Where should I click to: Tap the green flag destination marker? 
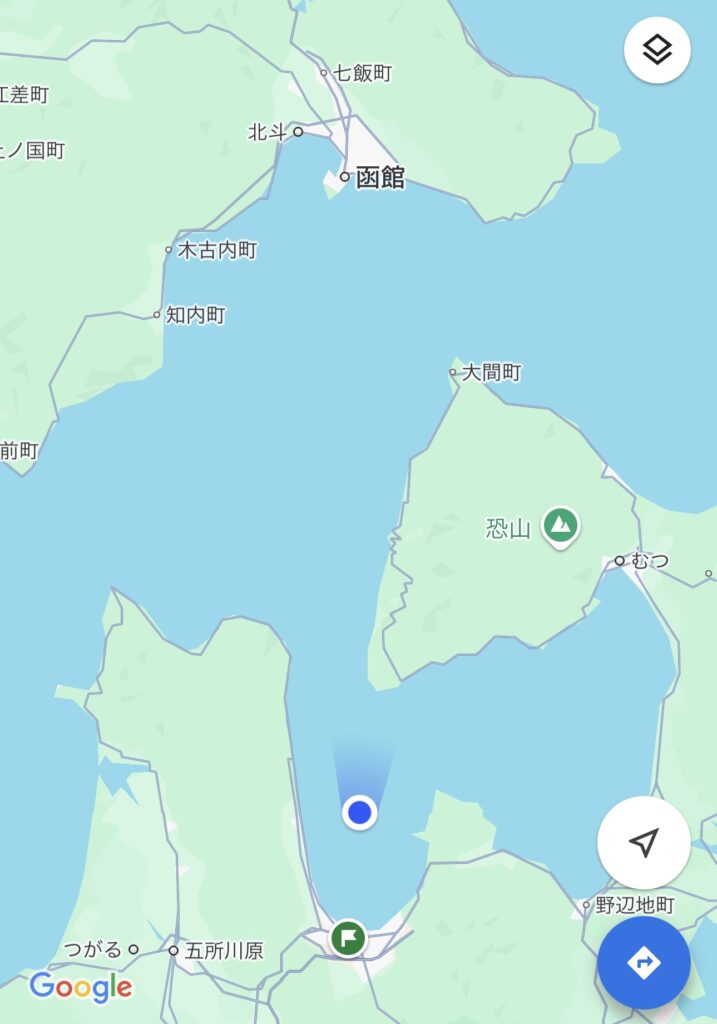[348, 938]
